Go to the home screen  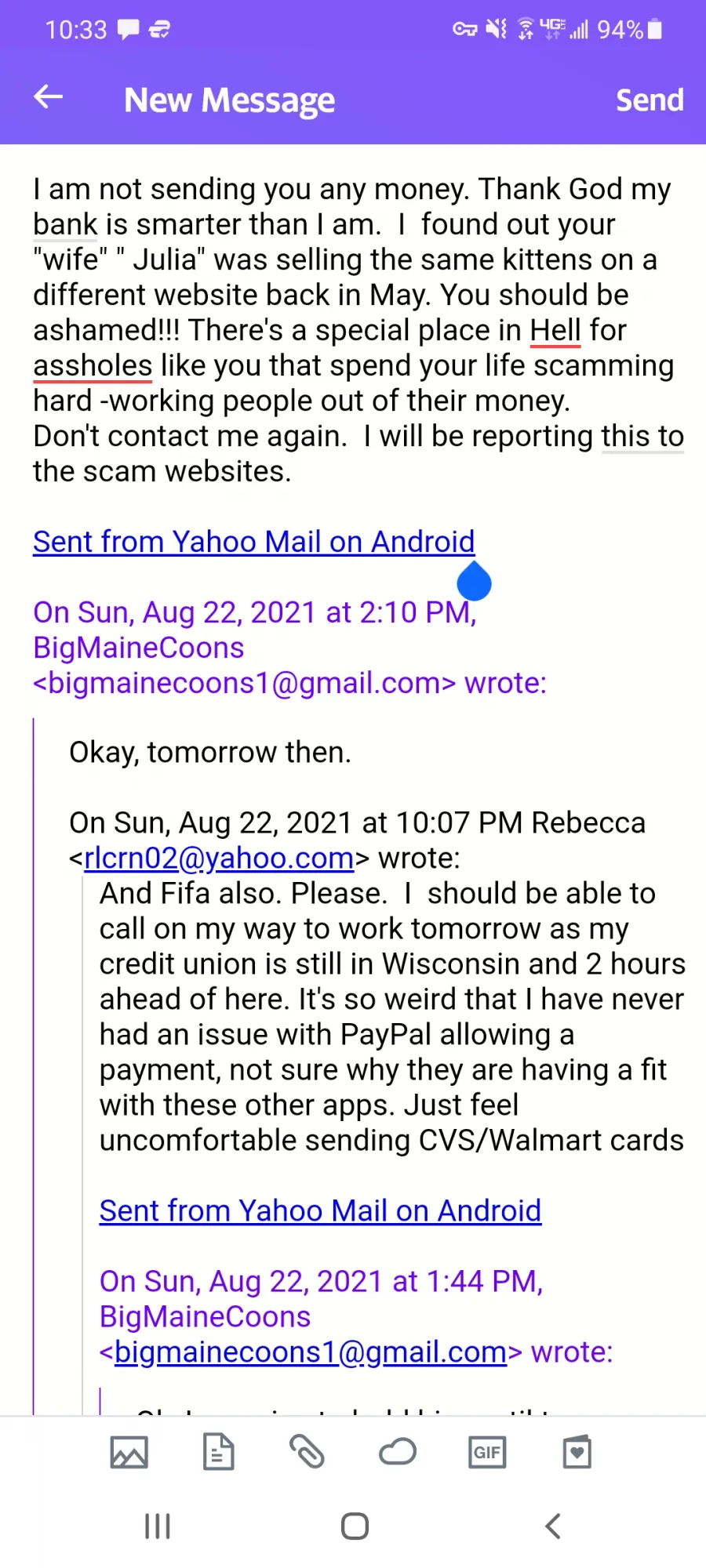(355, 1526)
